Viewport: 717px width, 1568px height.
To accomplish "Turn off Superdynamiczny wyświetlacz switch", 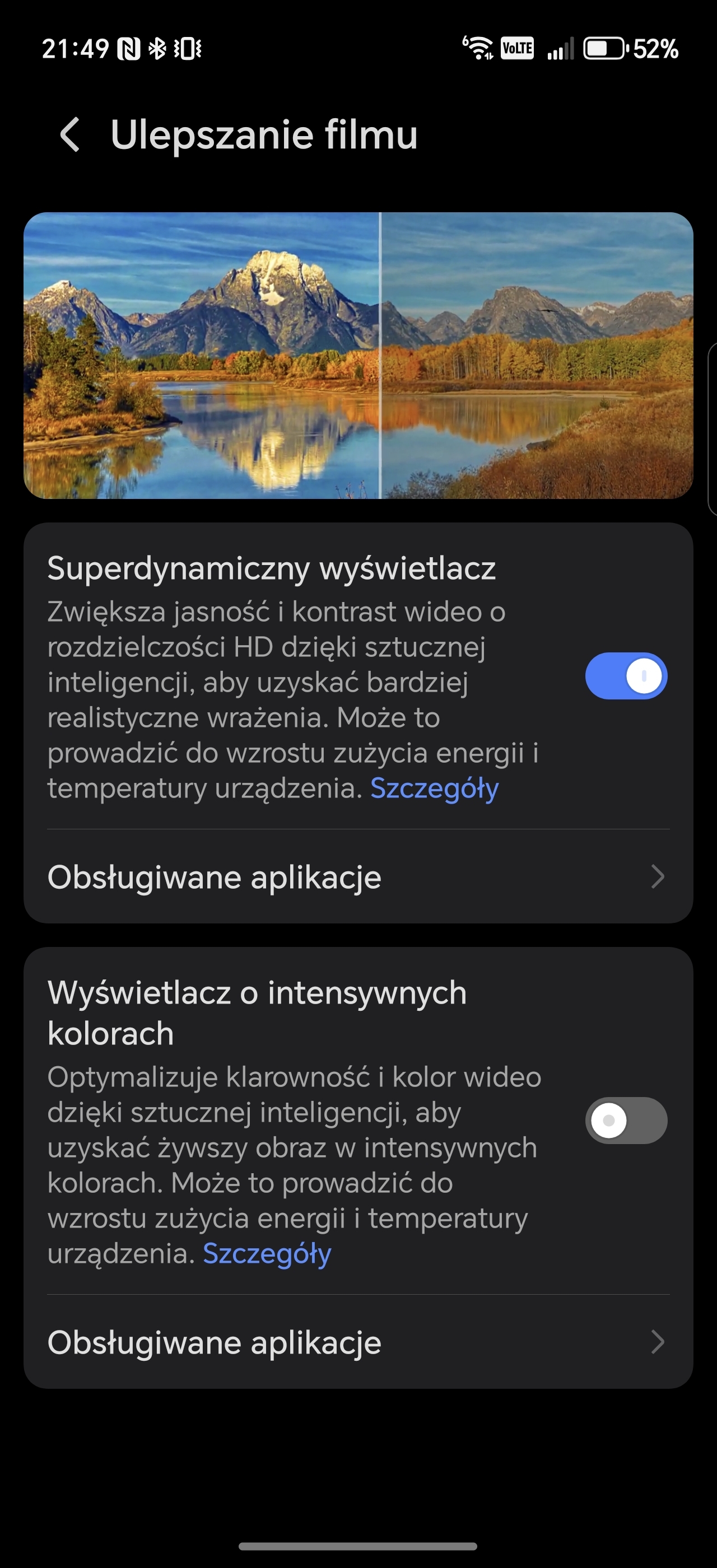I will point(626,676).
